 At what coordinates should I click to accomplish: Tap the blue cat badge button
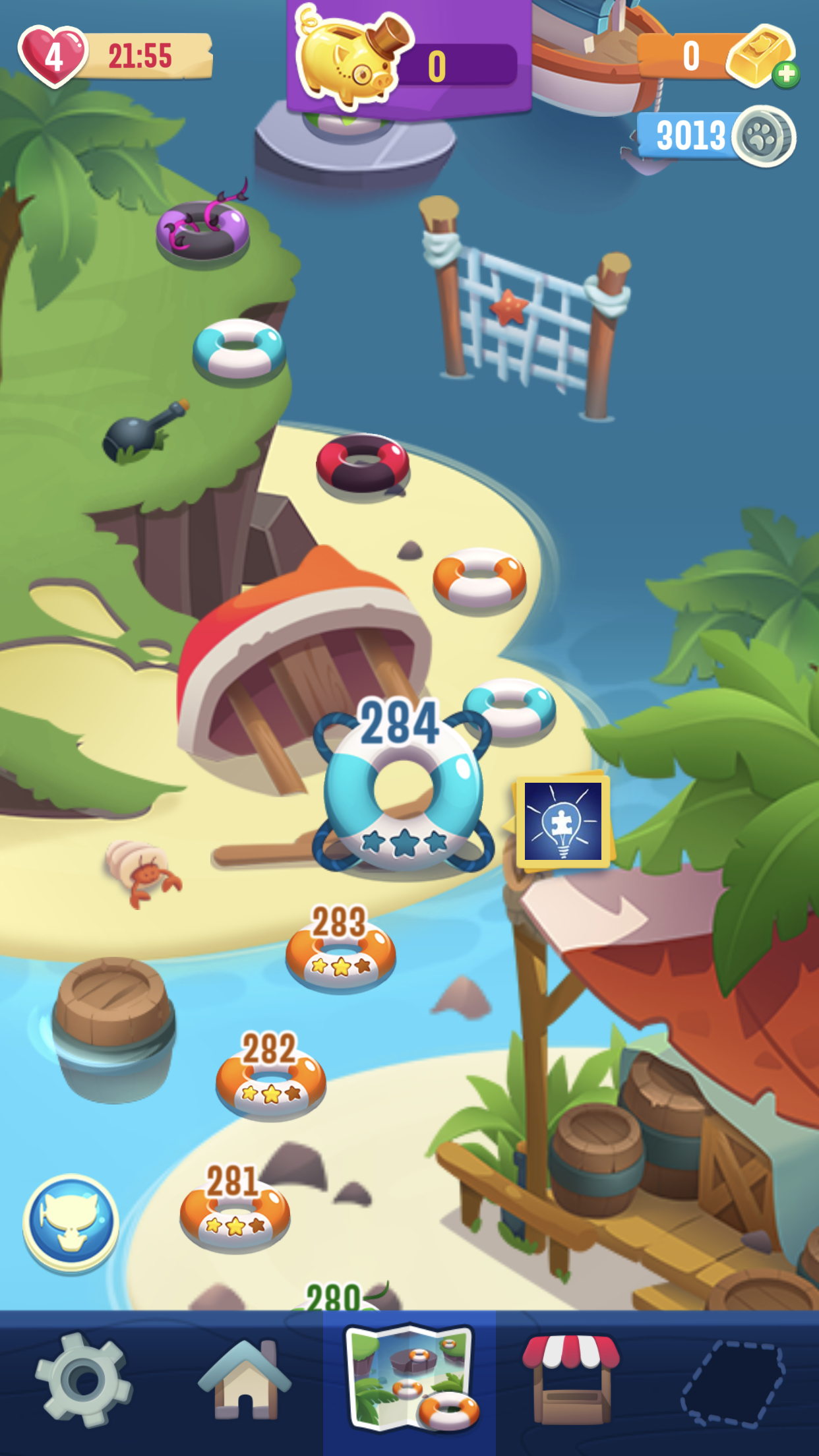point(71,1222)
